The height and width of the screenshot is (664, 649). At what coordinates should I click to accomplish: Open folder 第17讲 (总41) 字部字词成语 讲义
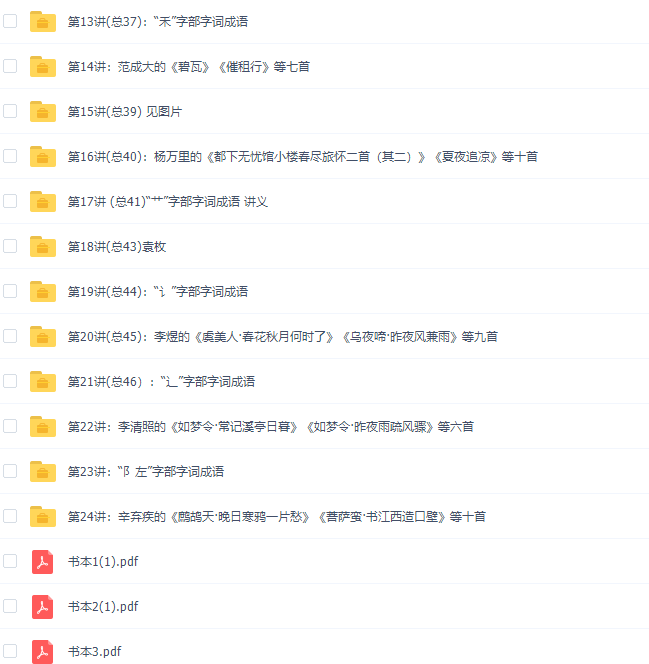[x=167, y=201]
